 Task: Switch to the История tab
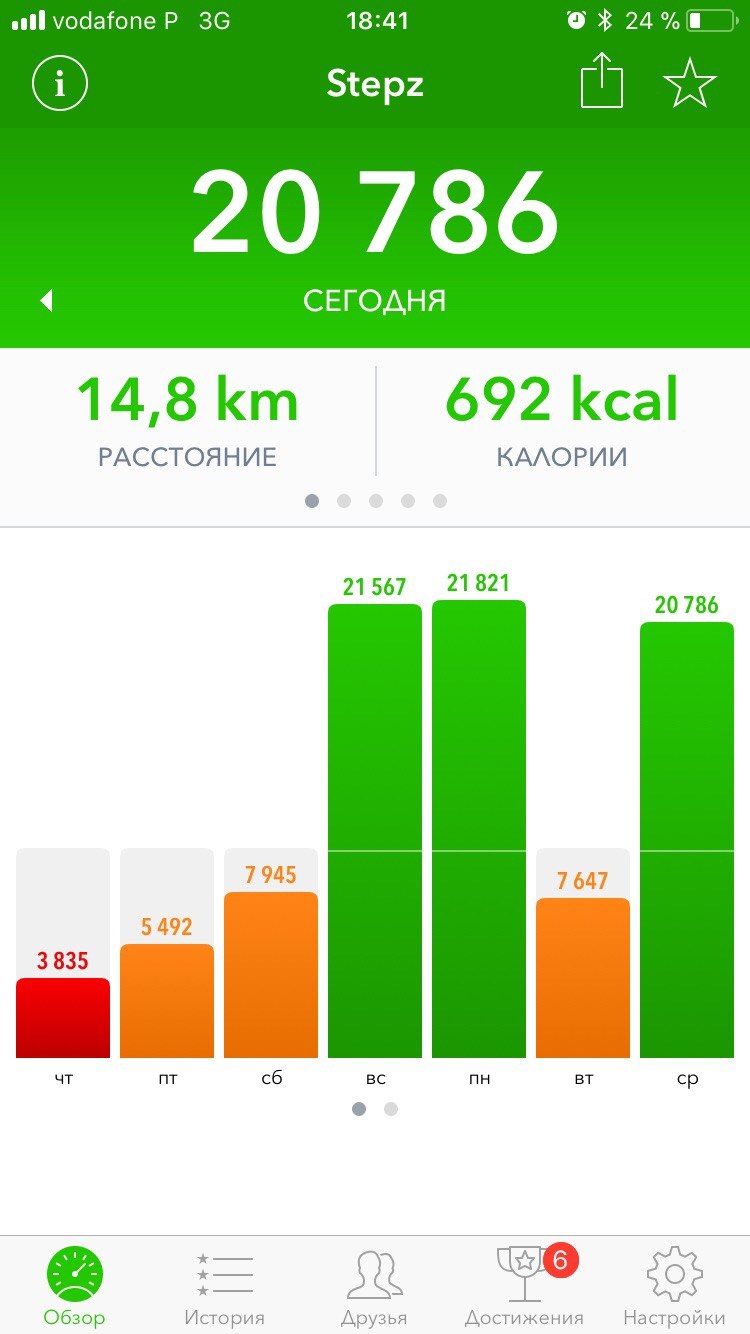[224, 1289]
